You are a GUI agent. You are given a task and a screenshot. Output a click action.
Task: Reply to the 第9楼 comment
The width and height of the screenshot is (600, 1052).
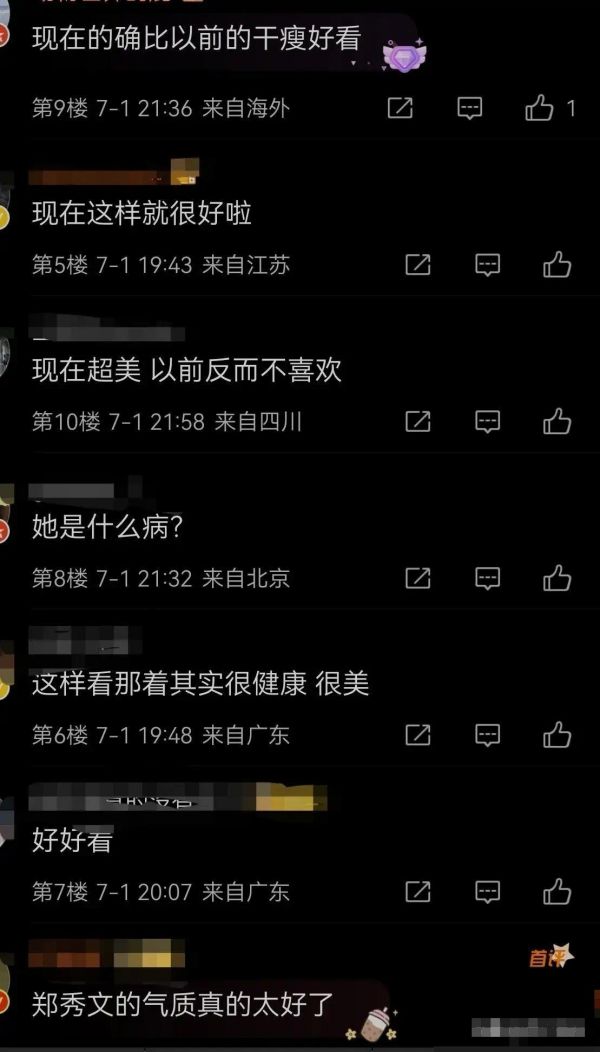coord(470,108)
